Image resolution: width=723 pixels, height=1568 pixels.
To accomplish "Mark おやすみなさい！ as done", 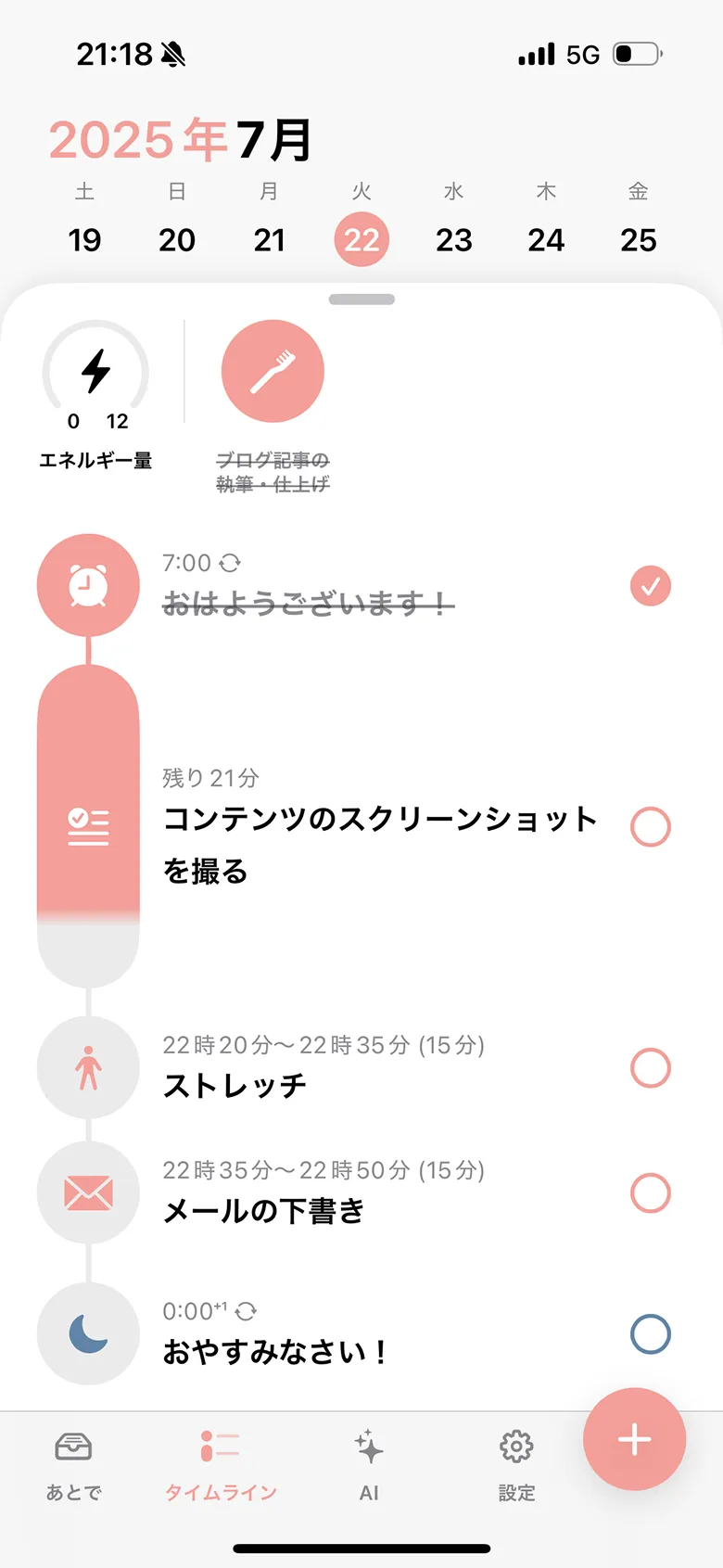I will tap(651, 1334).
